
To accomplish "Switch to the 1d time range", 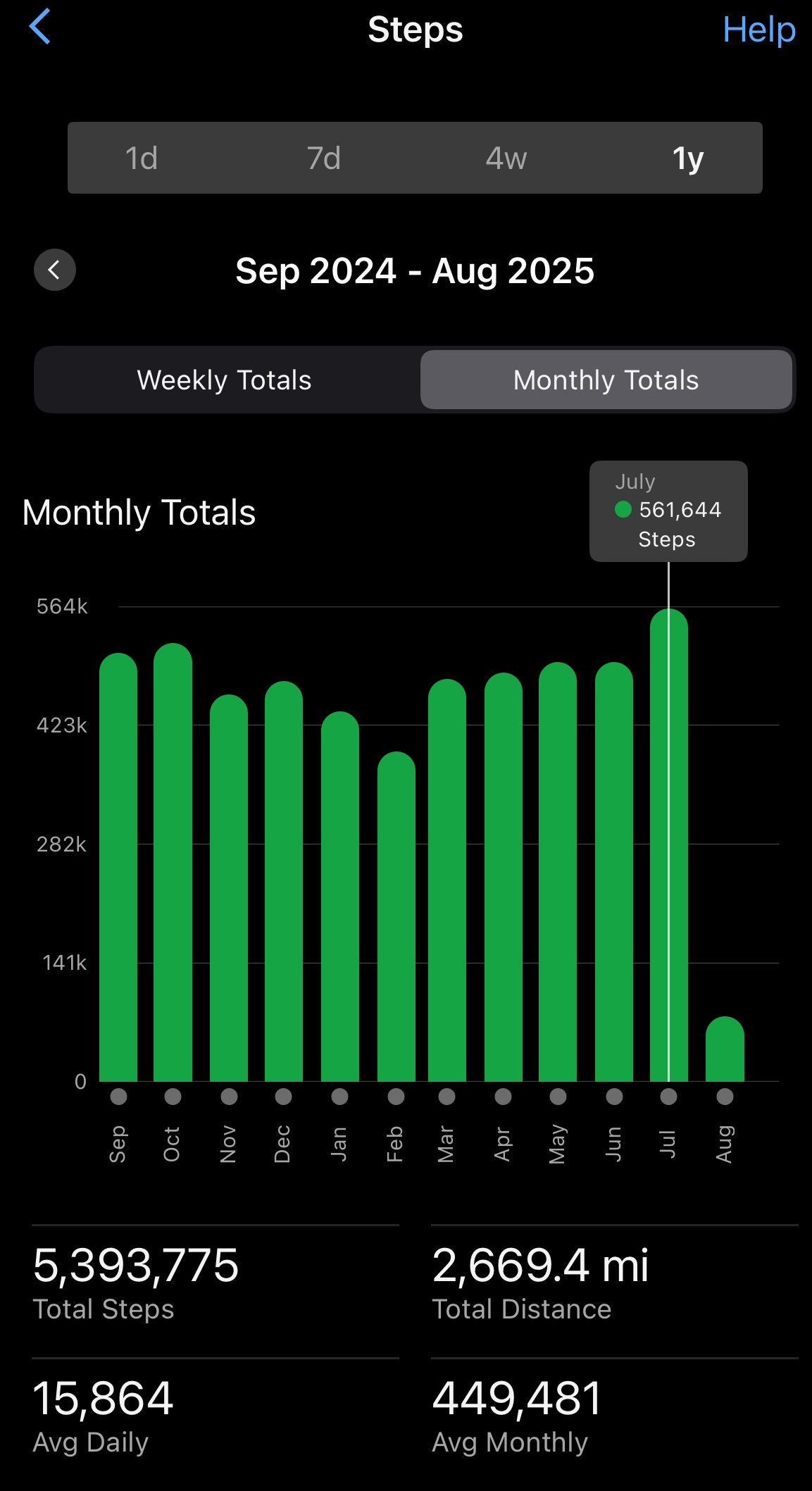I will 142,158.
